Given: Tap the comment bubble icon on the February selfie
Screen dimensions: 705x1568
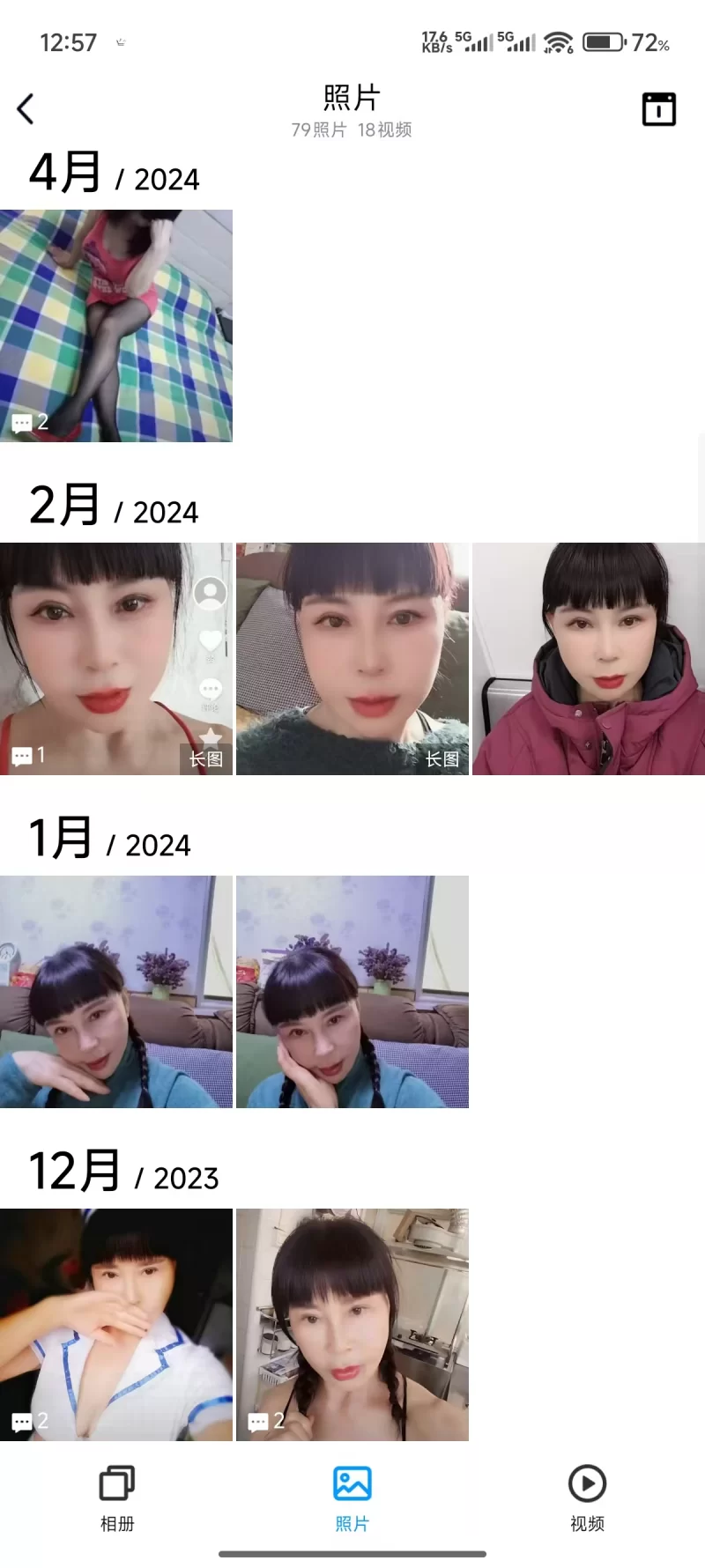Looking at the screenshot, I should tap(210, 688).
